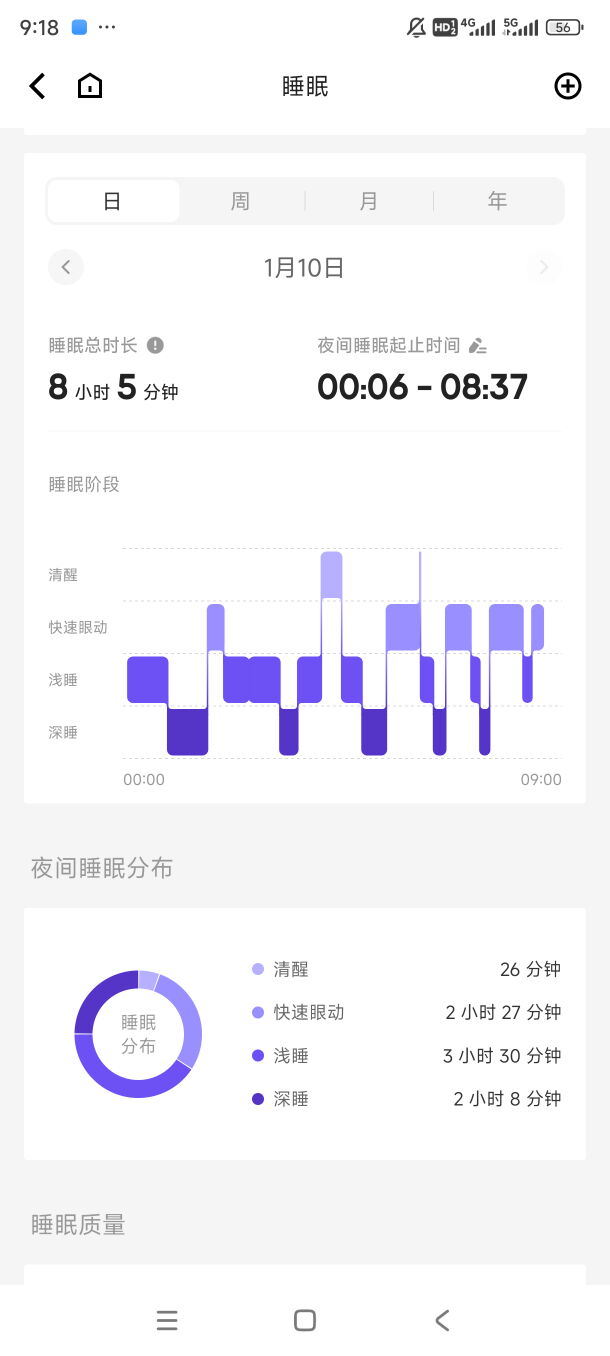Switch to the 周 view
This screenshot has width=610, height=1356.
pos(240,201)
